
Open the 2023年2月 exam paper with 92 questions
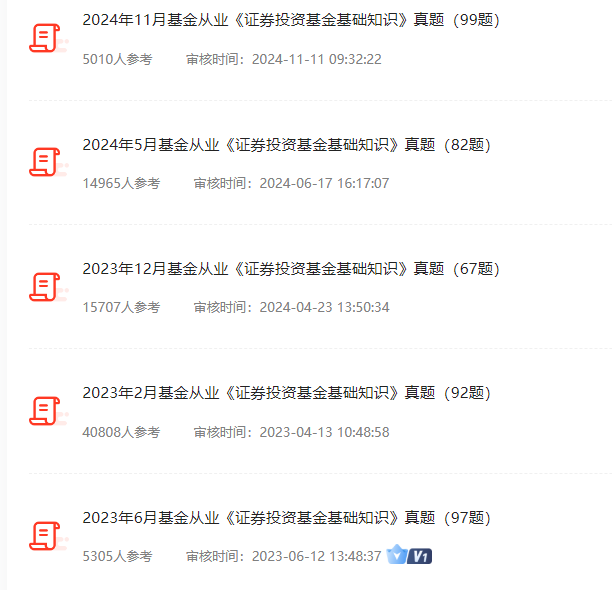click(286, 393)
